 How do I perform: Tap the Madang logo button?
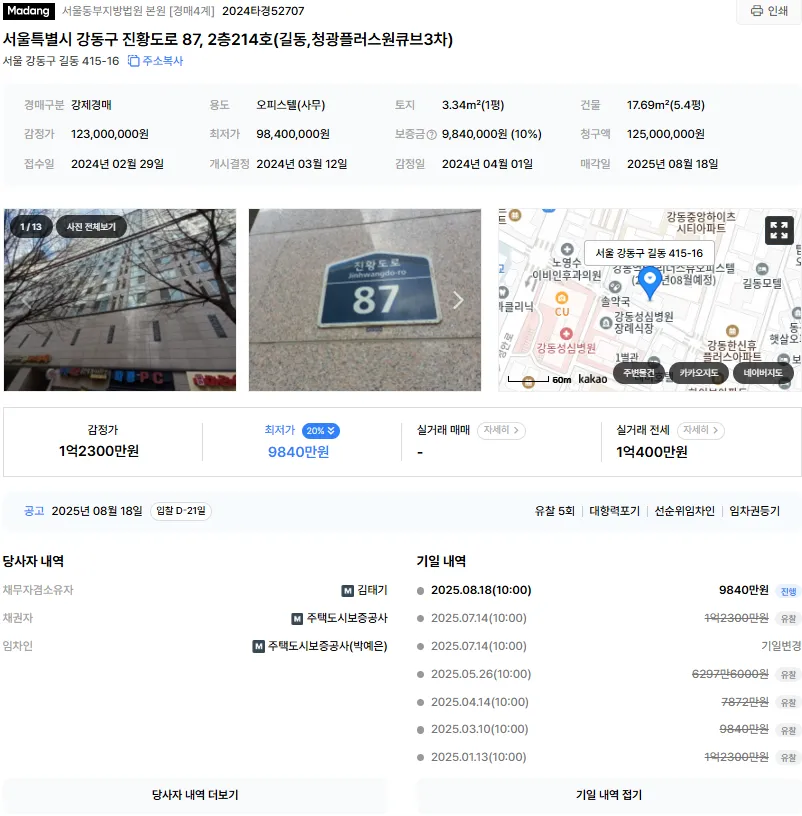click(x=28, y=11)
